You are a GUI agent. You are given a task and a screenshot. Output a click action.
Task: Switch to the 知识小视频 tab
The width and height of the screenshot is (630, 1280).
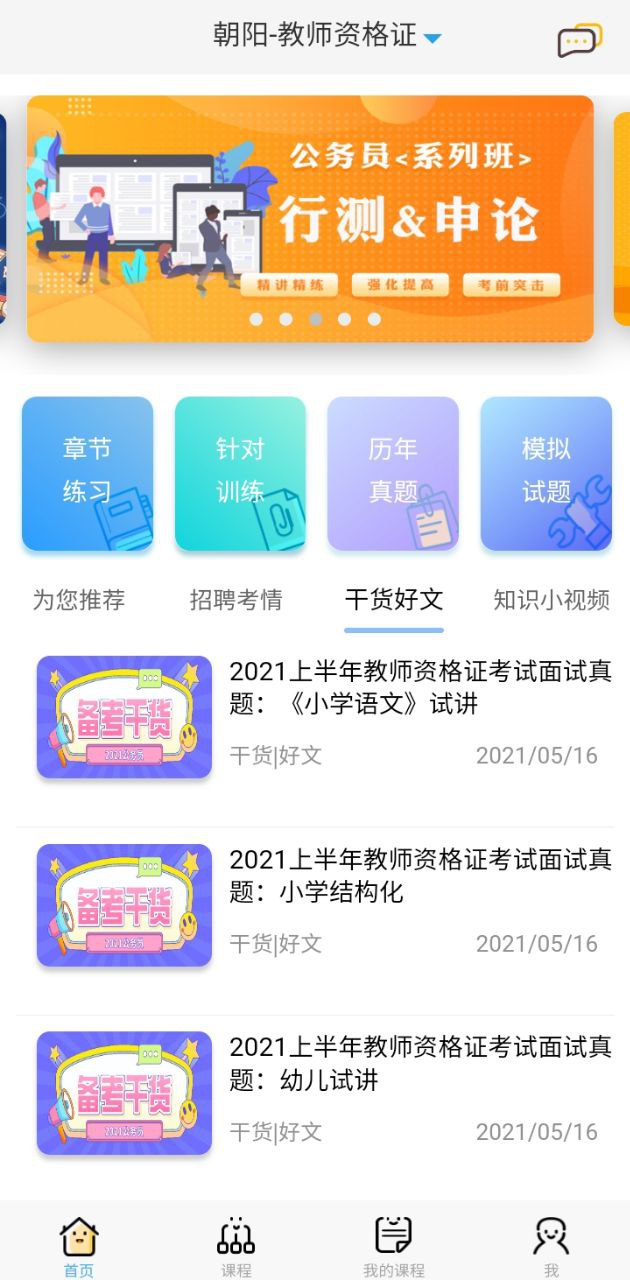pos(552,600)
